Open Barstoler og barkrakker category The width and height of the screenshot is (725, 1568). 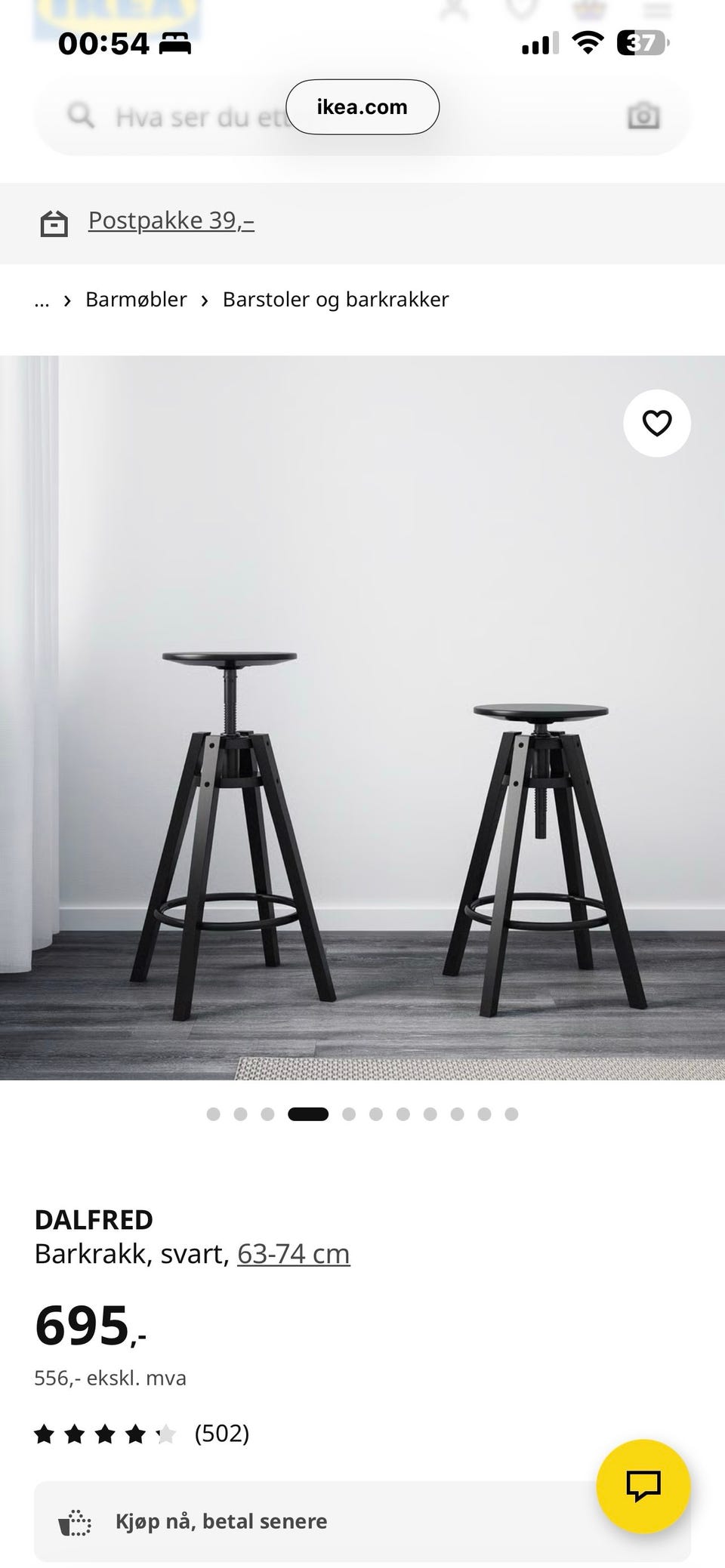(x=335, y=300)
